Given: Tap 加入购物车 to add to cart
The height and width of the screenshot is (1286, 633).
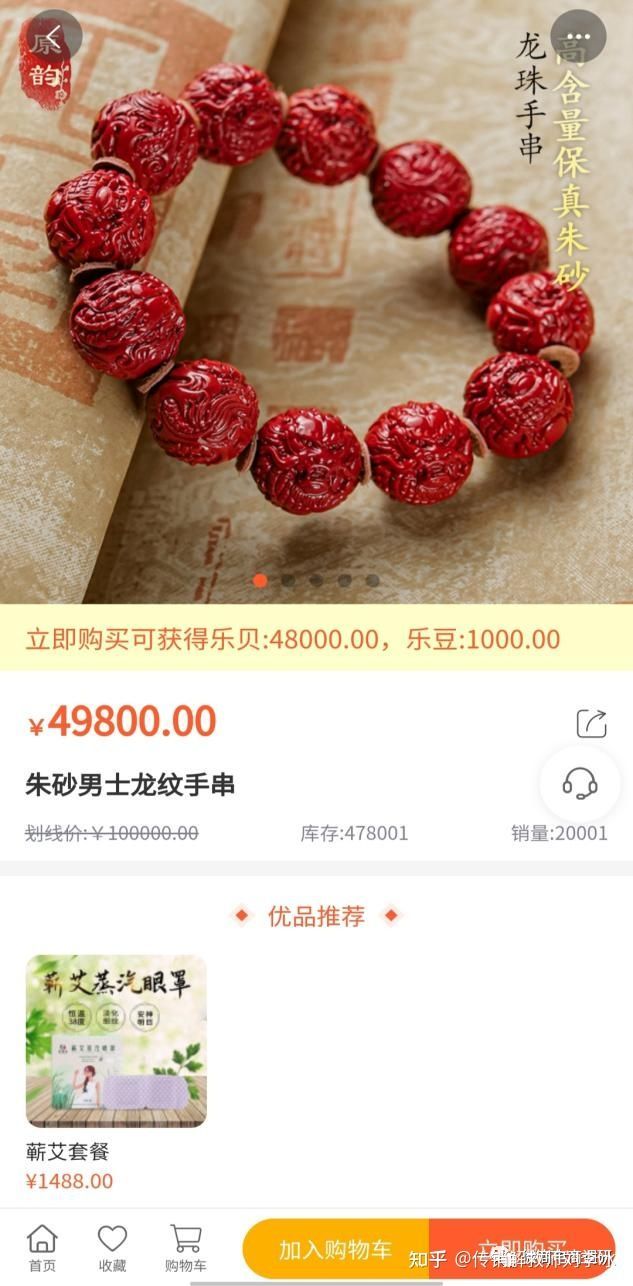Looking at the screenshot, I should click(335, 1250).
